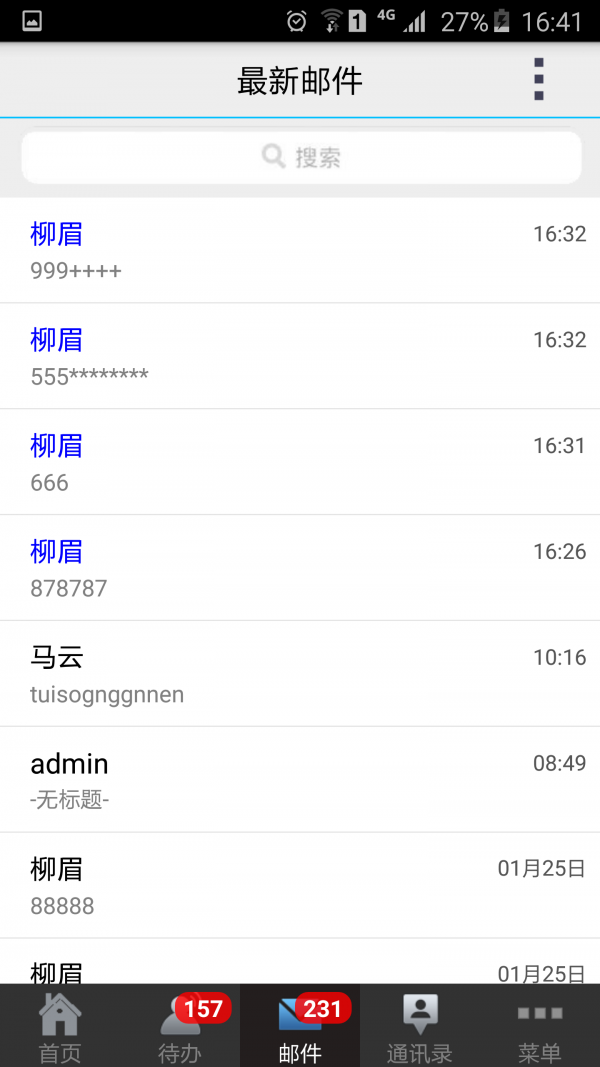Viewport: 600px width, 1067px height.
Task: Switch to the 通讯录 contacts tab
Action: pyautogui.click(x=420, y=1027)
